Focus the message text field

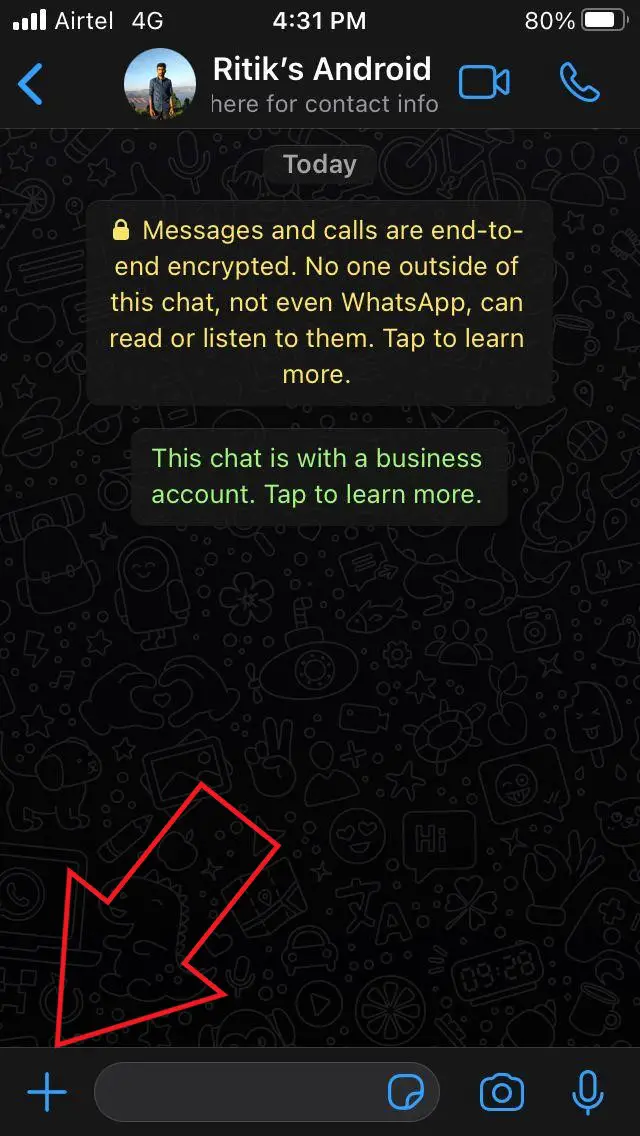[x=239, y=1091]
